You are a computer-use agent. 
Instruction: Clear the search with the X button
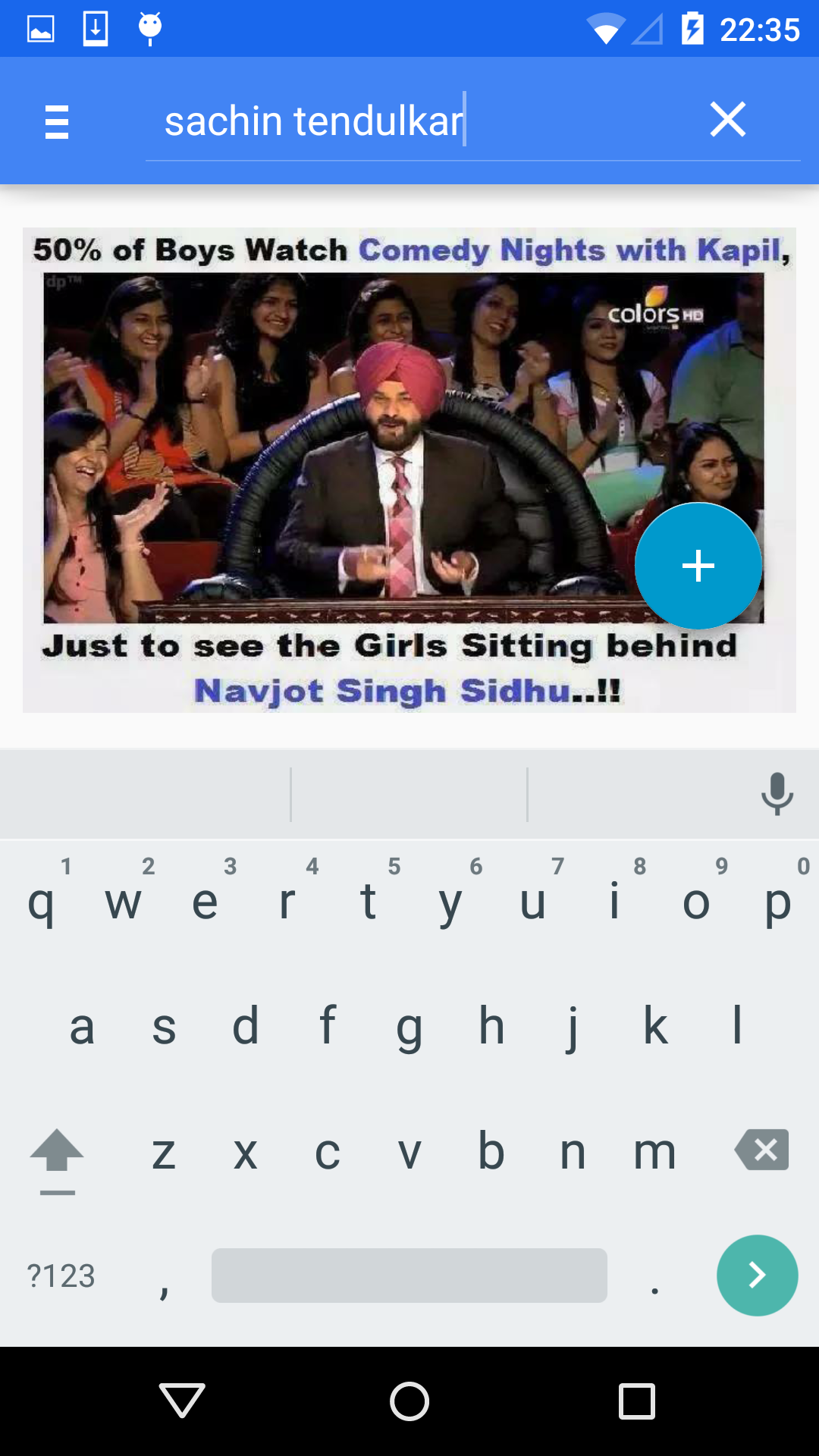[727, 119]
